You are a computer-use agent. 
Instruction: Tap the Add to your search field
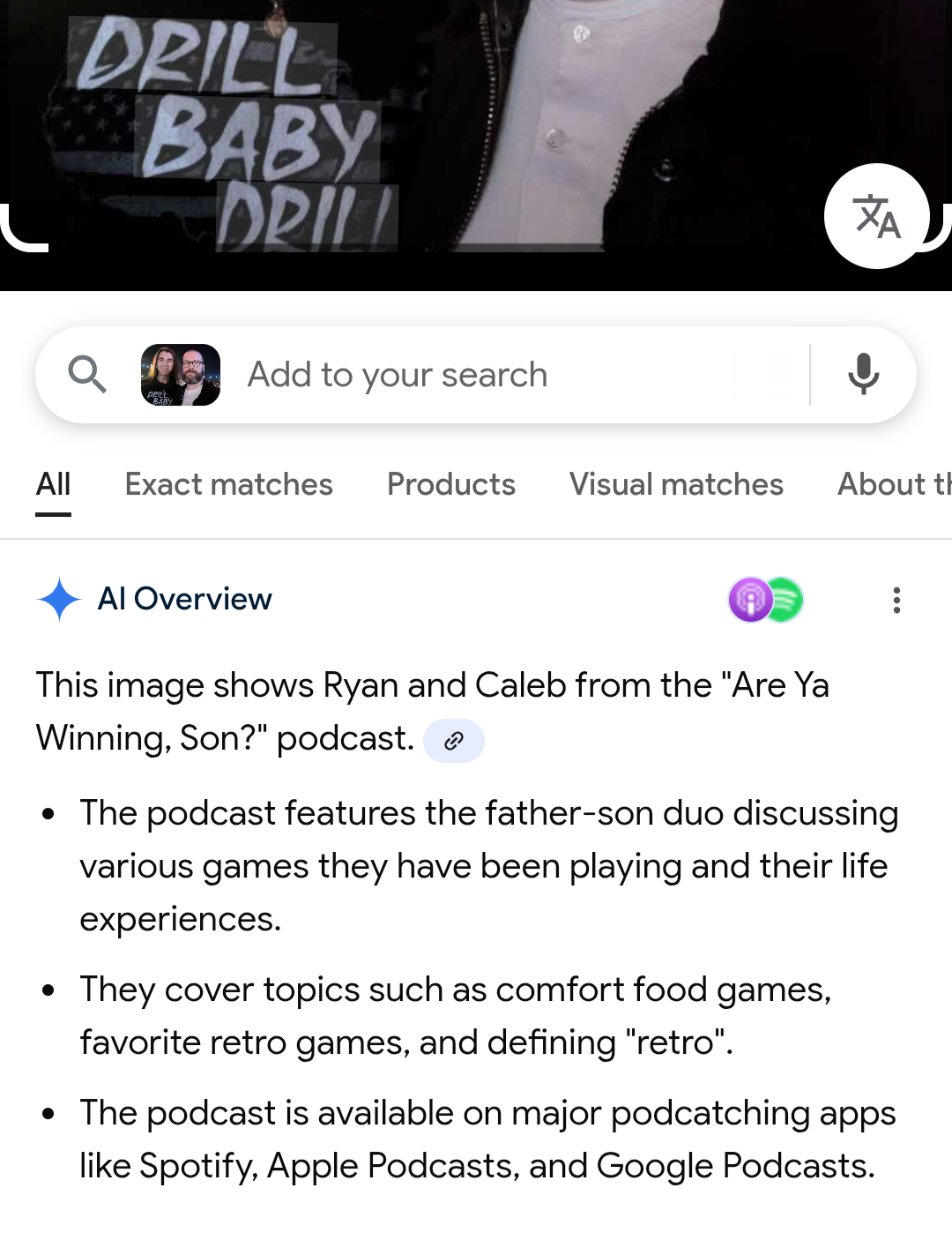click(x=511, y=375)
